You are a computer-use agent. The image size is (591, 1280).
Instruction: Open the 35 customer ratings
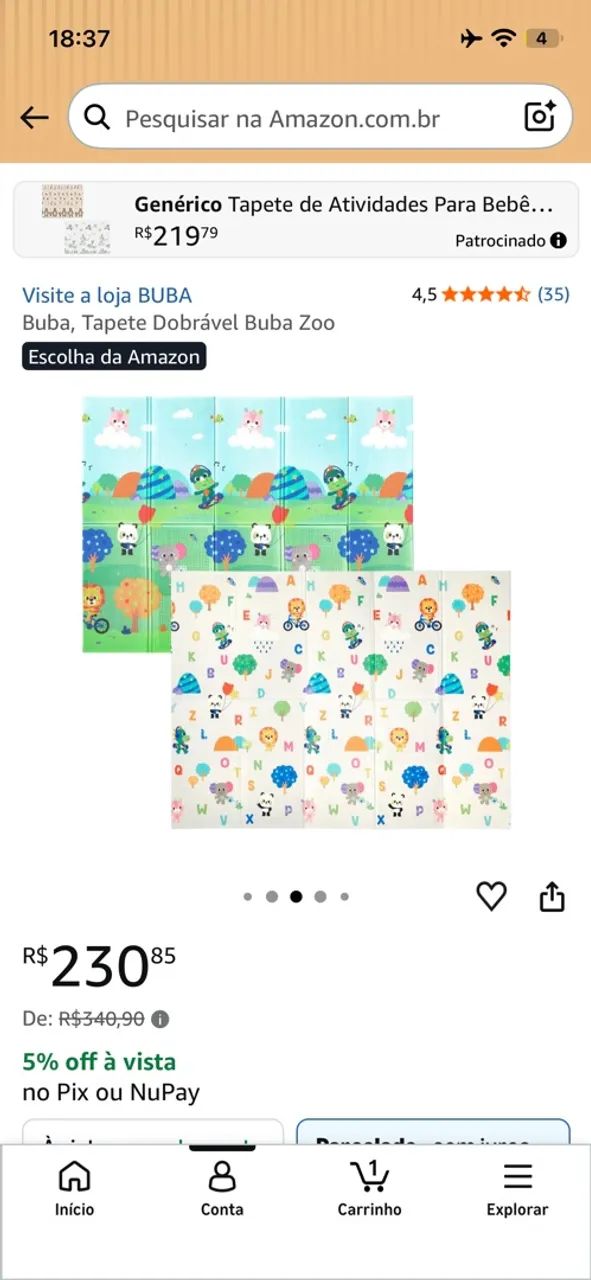[553, 294]
